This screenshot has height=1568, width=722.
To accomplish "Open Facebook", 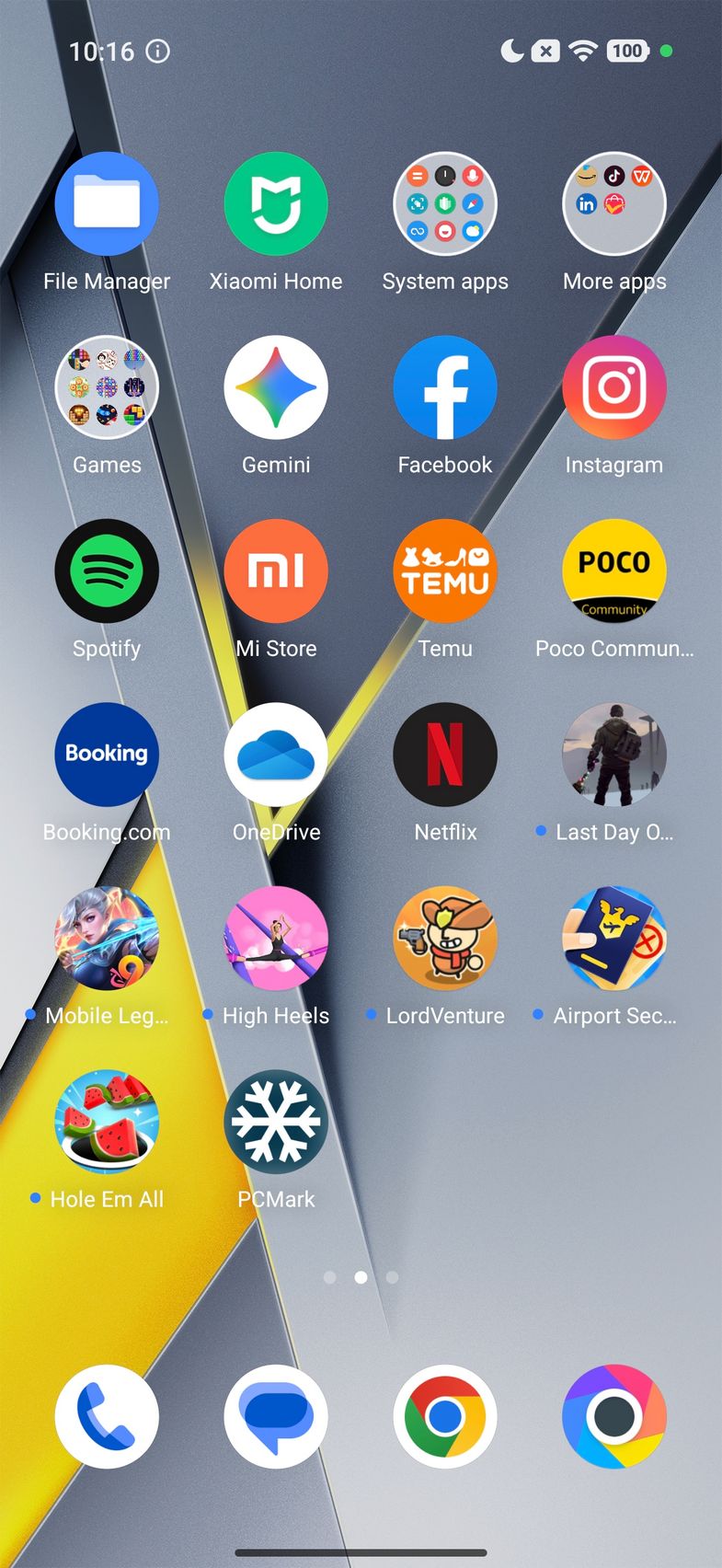I will pos(445,387).
